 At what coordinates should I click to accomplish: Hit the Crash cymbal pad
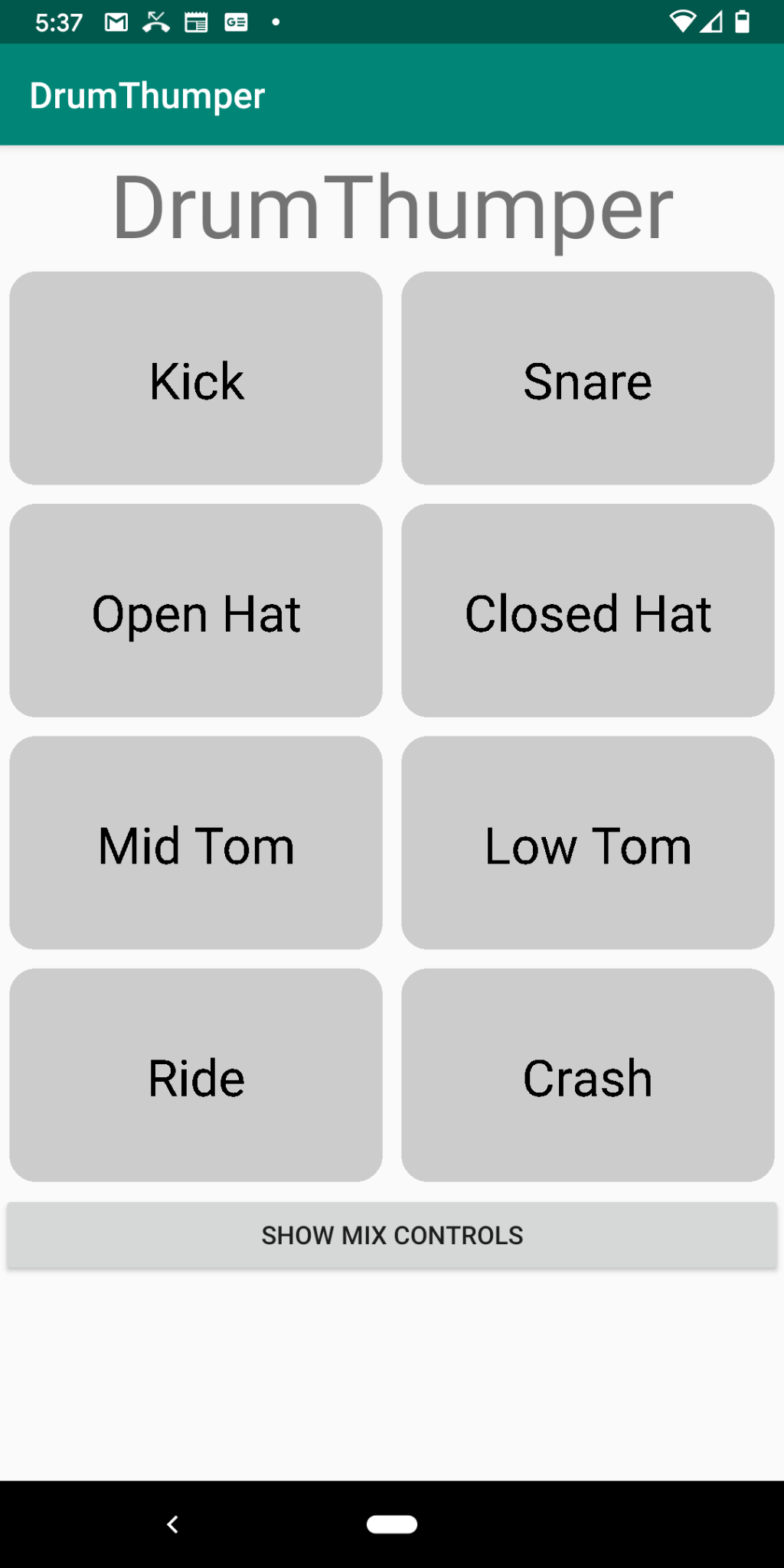click(587, 1075)
